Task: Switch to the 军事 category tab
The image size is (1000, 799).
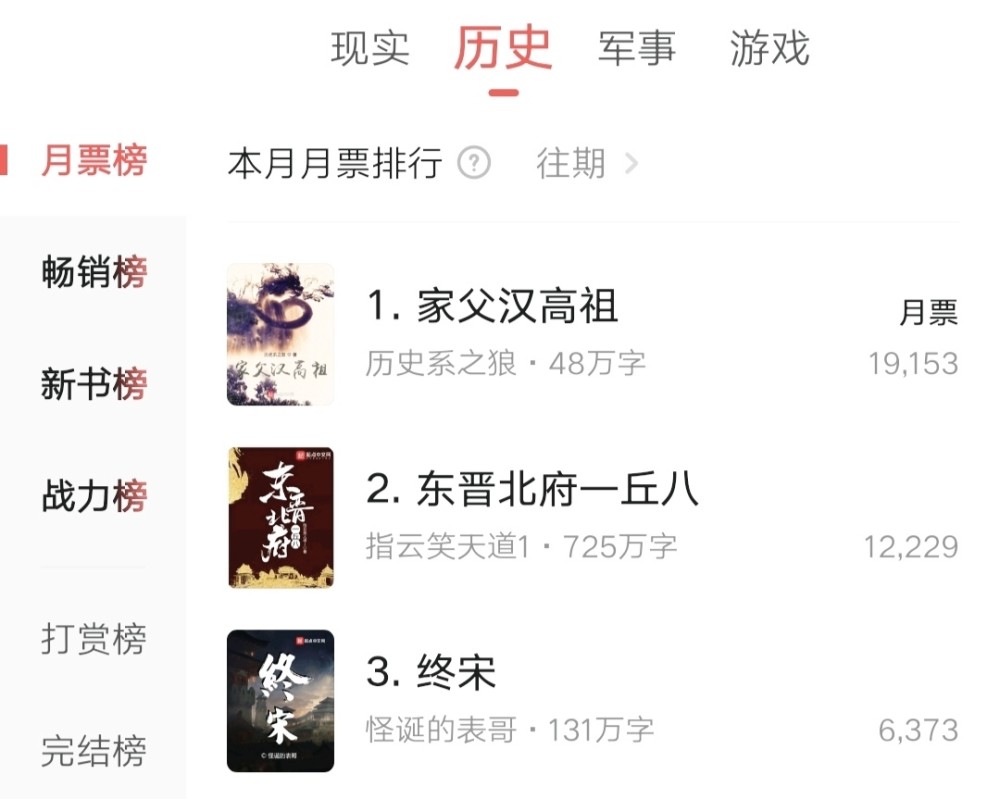Action: coord(637,48)
